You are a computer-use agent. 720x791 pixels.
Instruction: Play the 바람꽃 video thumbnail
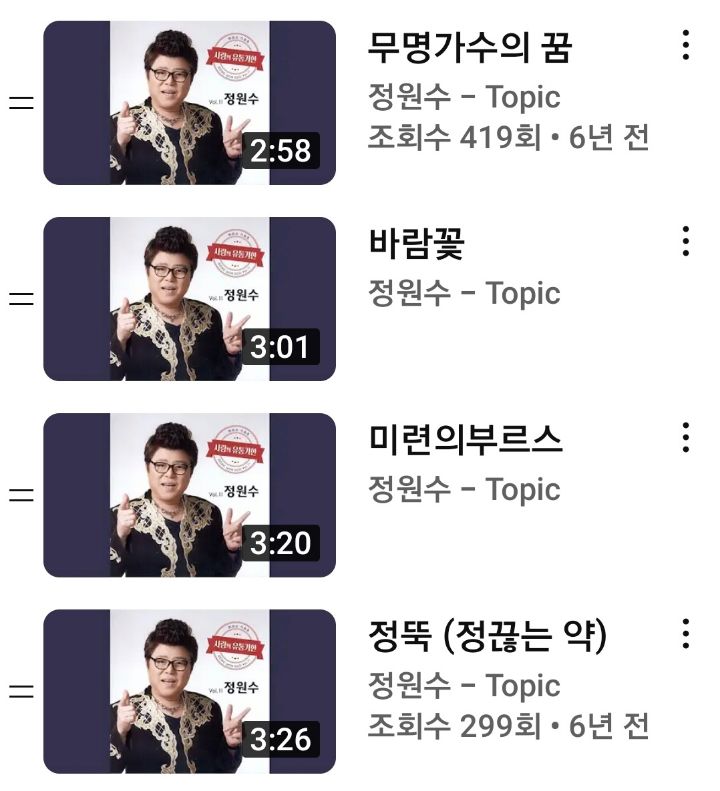tap(189, 299)
